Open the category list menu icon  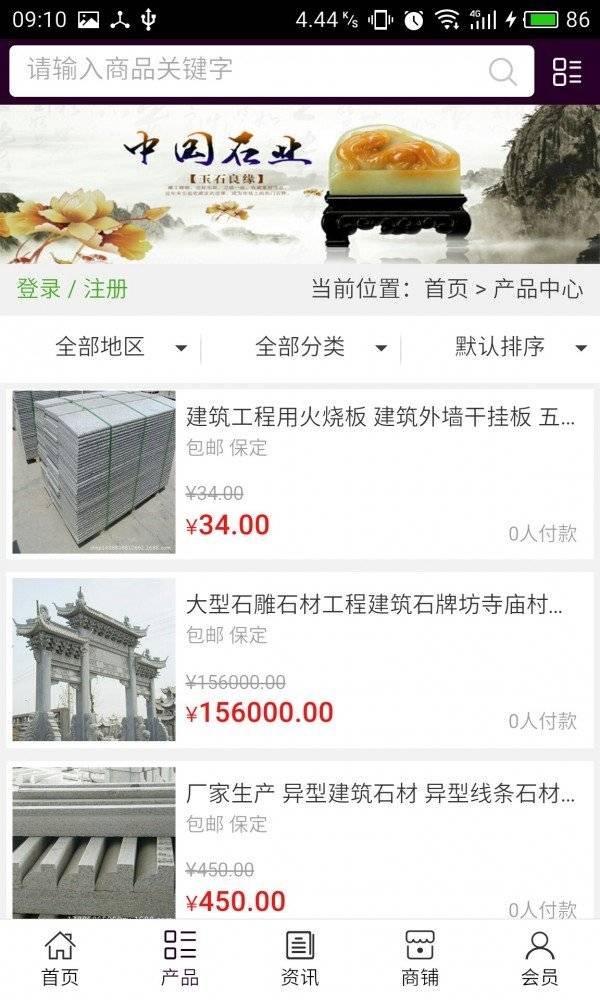(x=567, y=71)
